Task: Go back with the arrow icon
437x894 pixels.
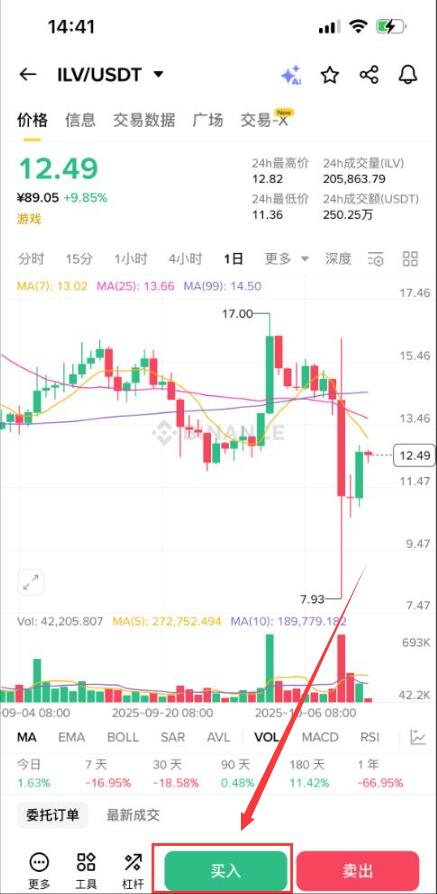Action: coord(27,74)
